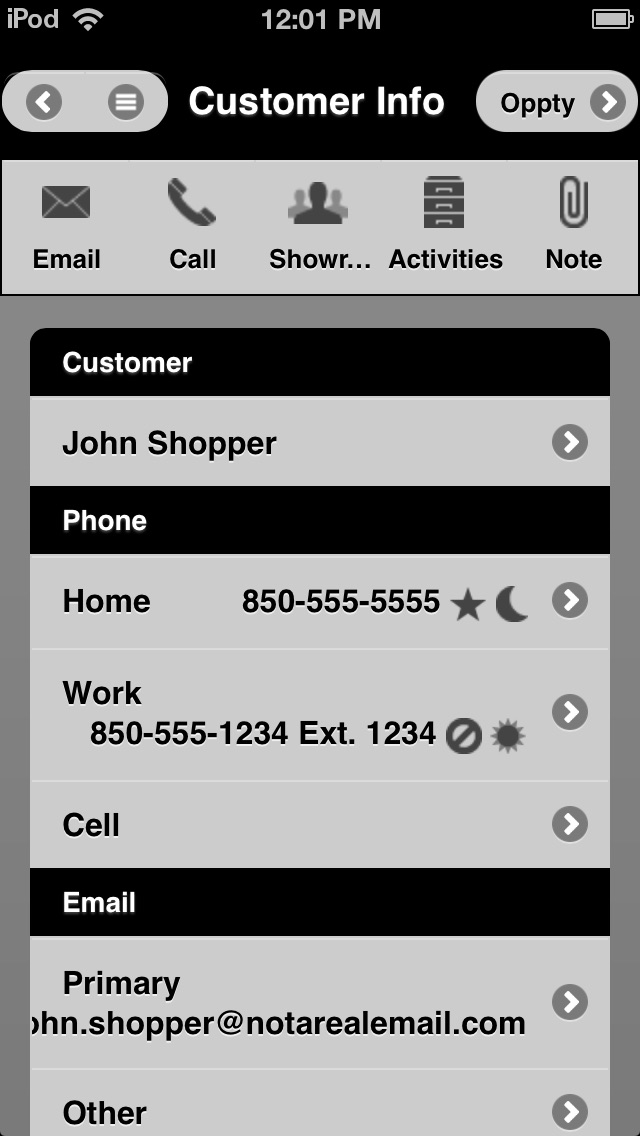Open John Shopper's customer details

tap(320, 442)
